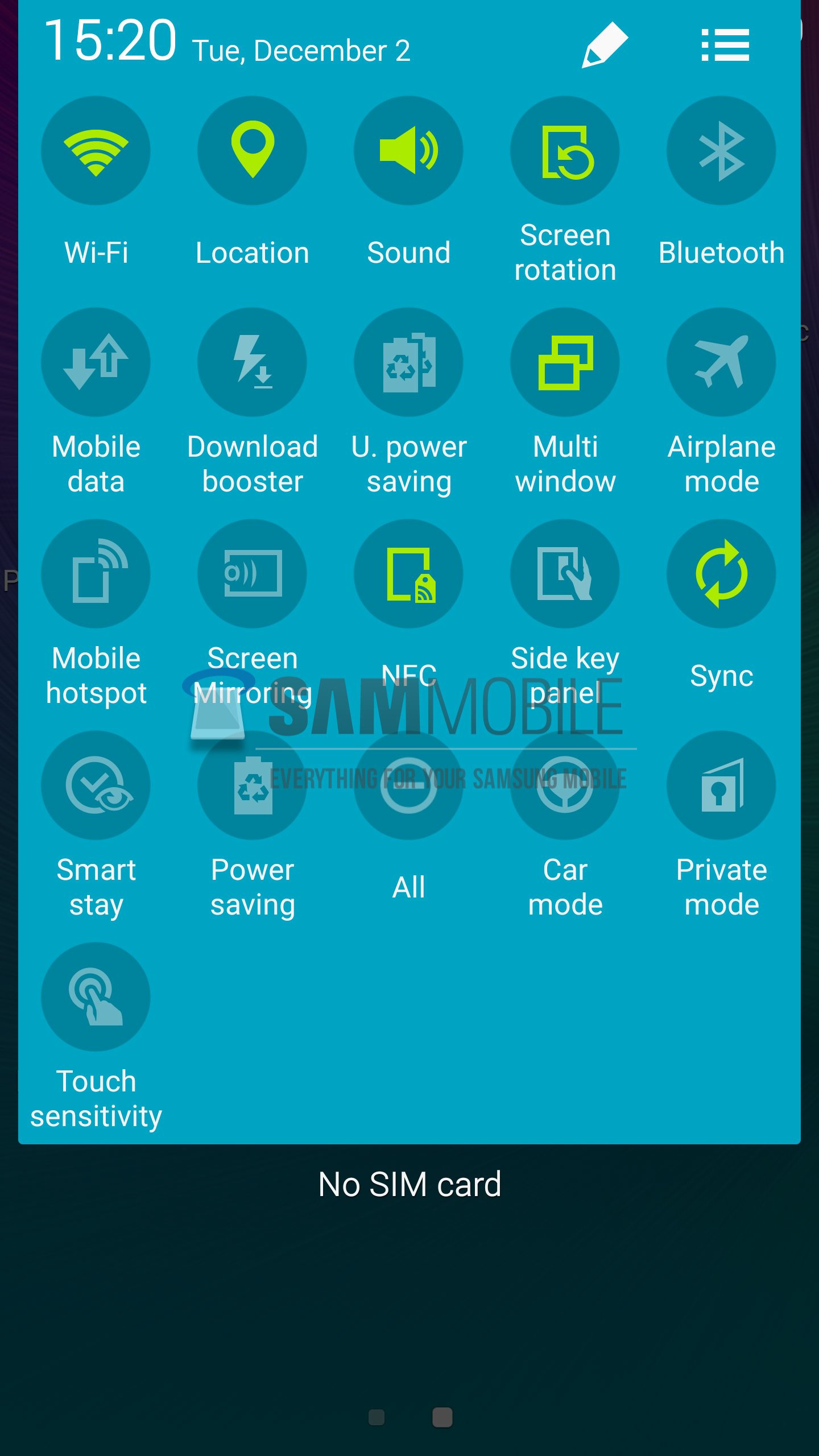Tap the pencil edit icon

coord(604,45)
